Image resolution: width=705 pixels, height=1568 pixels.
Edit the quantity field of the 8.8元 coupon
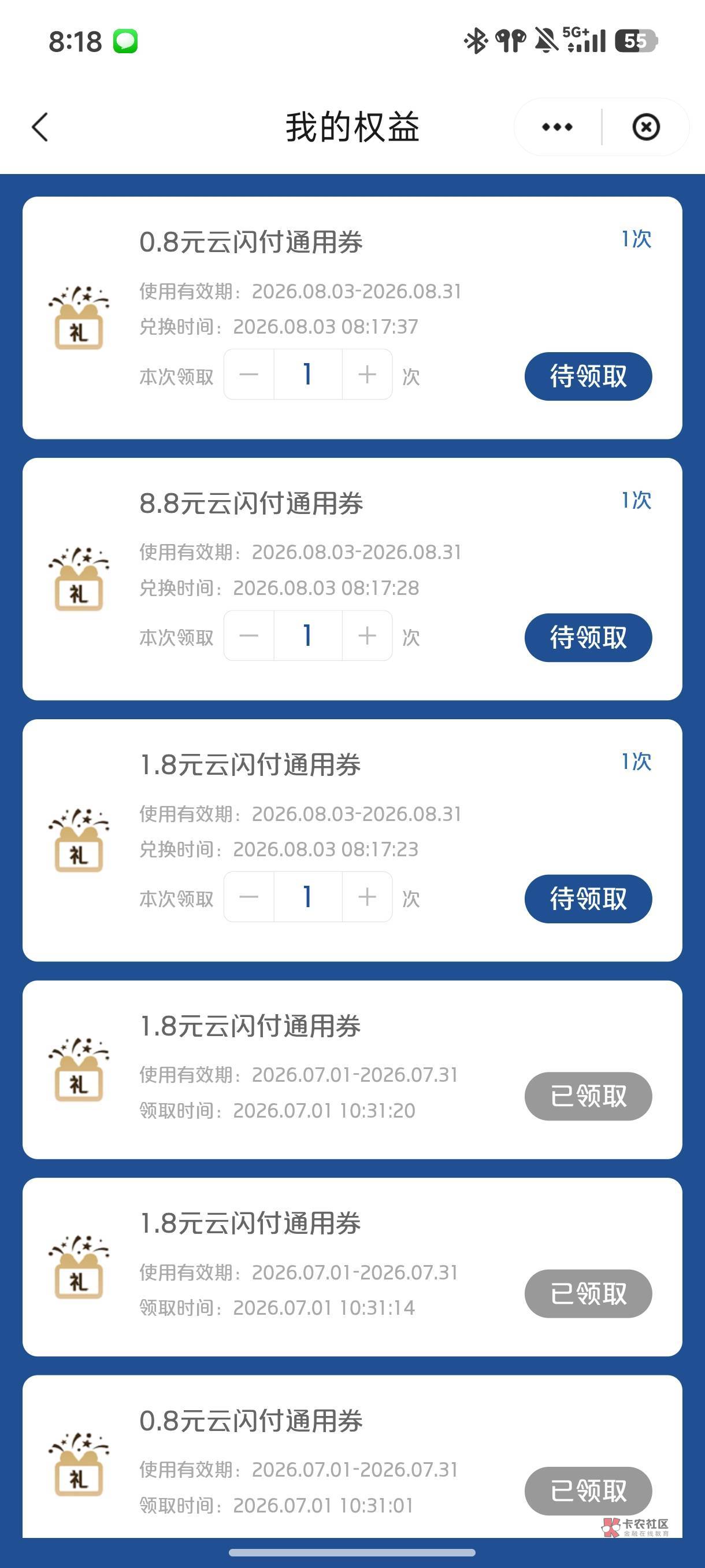pos(308,635)
